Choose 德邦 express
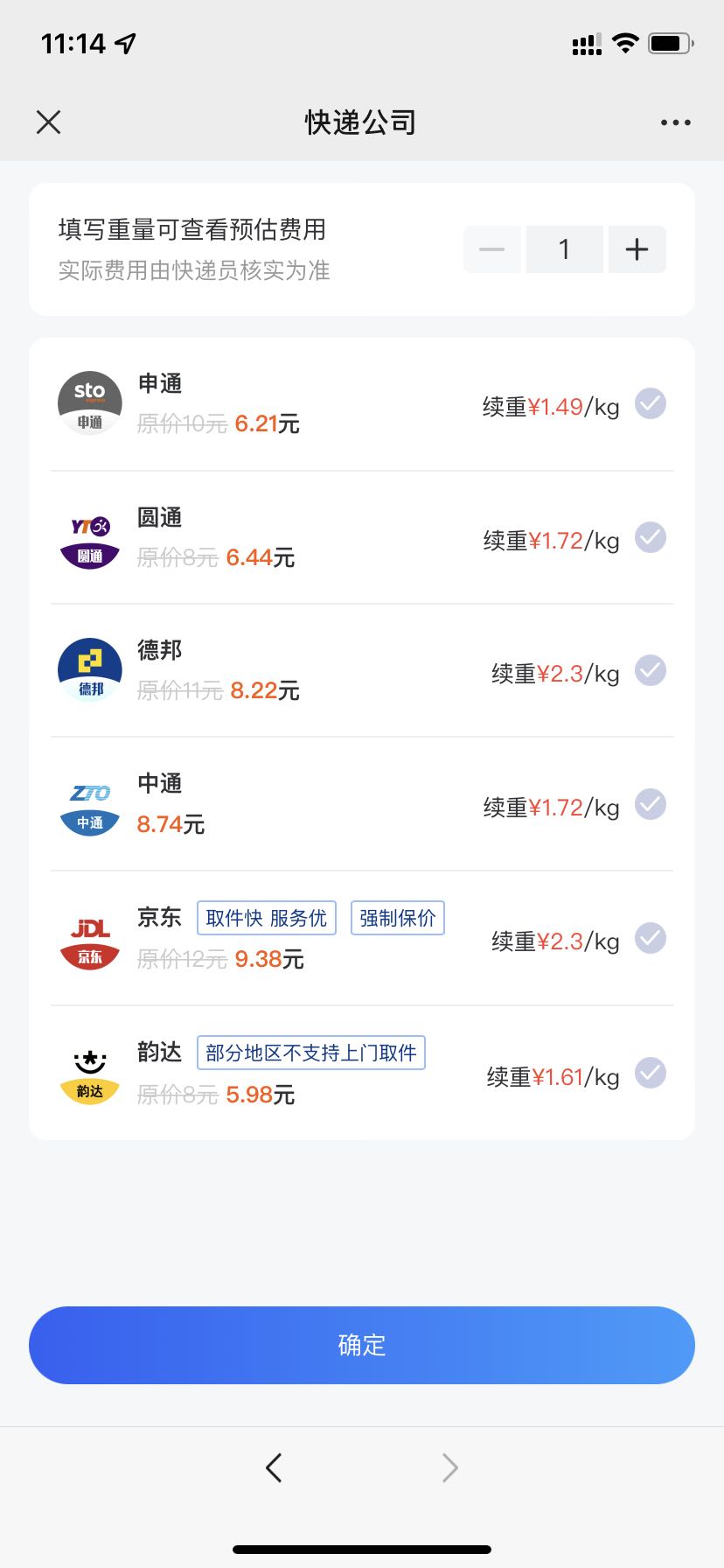 pos(650,671)
